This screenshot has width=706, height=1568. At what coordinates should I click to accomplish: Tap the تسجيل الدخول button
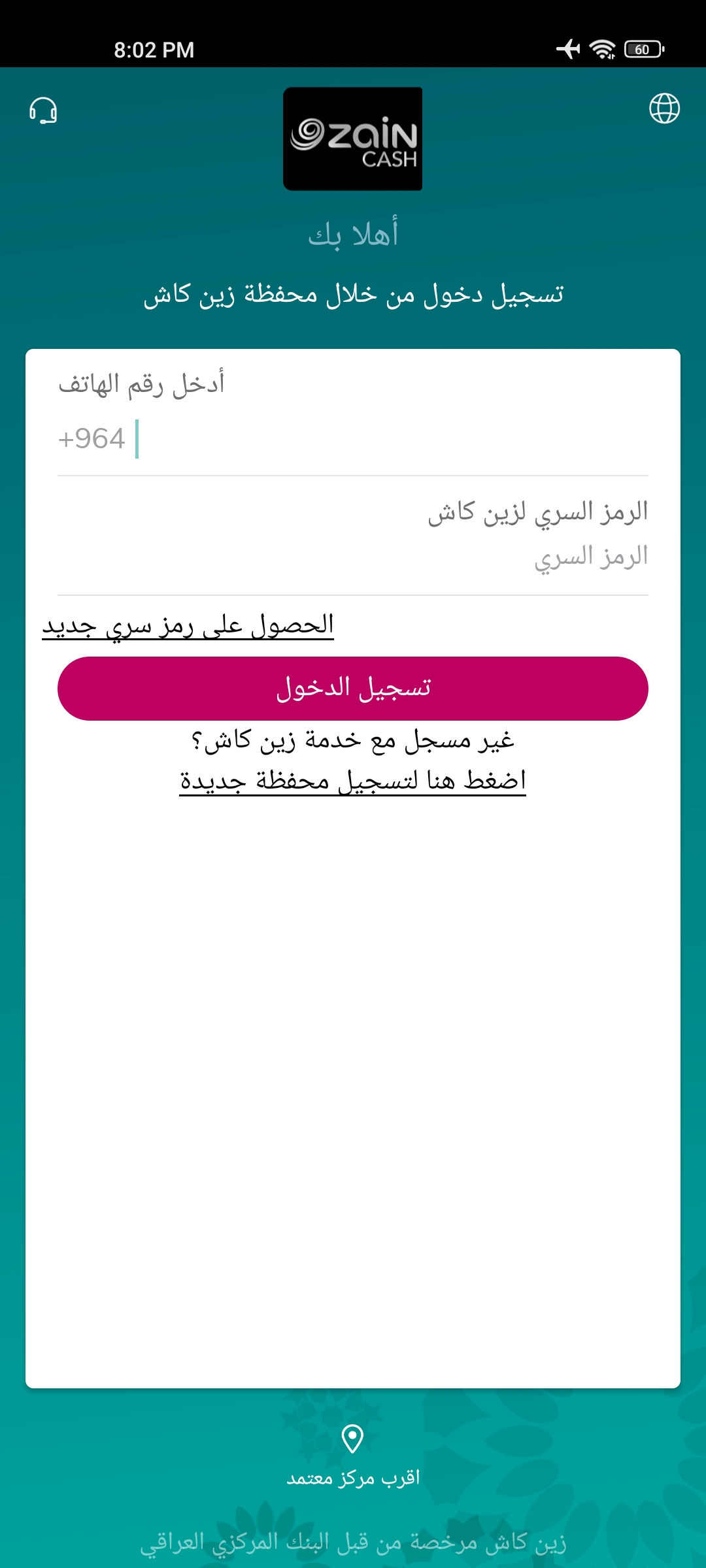pos(353,689)
